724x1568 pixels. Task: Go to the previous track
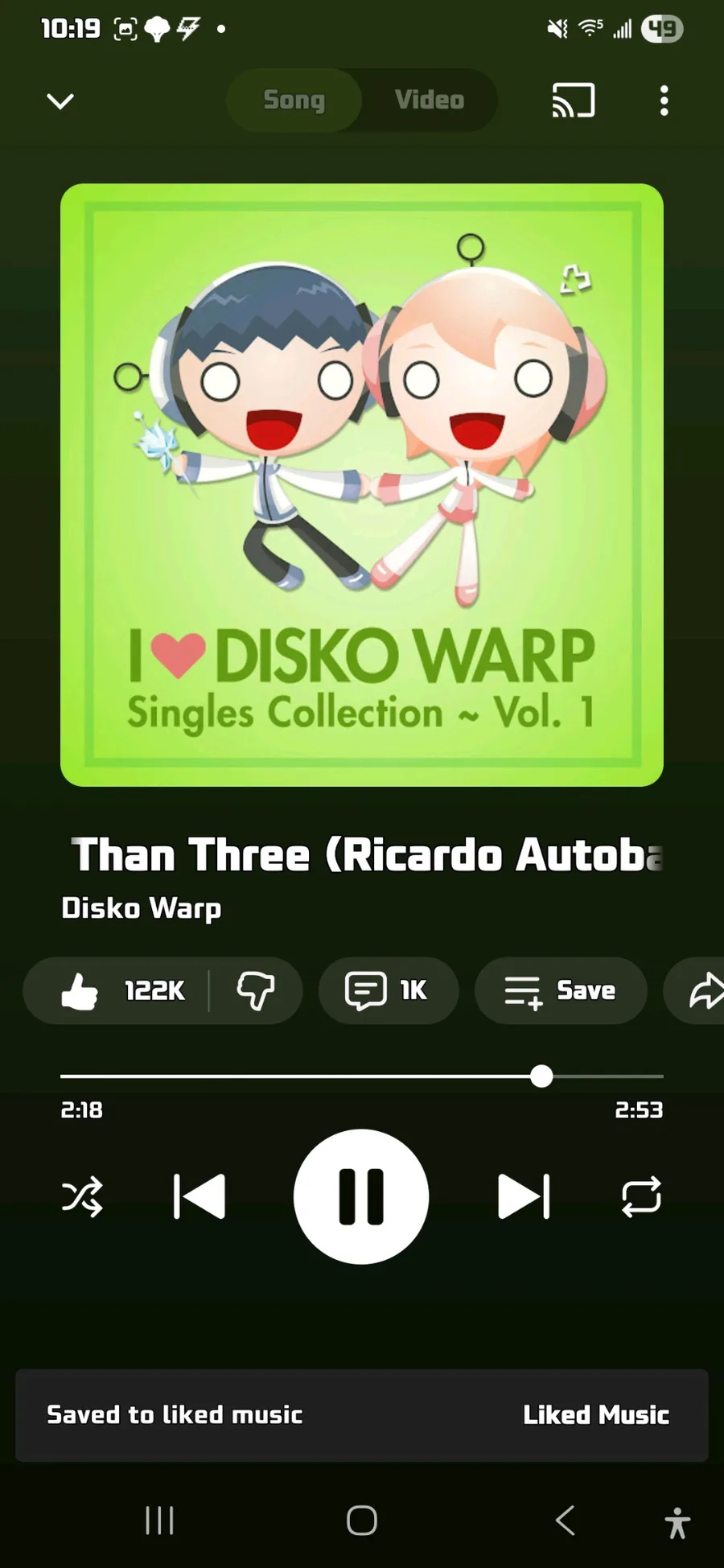pos(200,1196)
